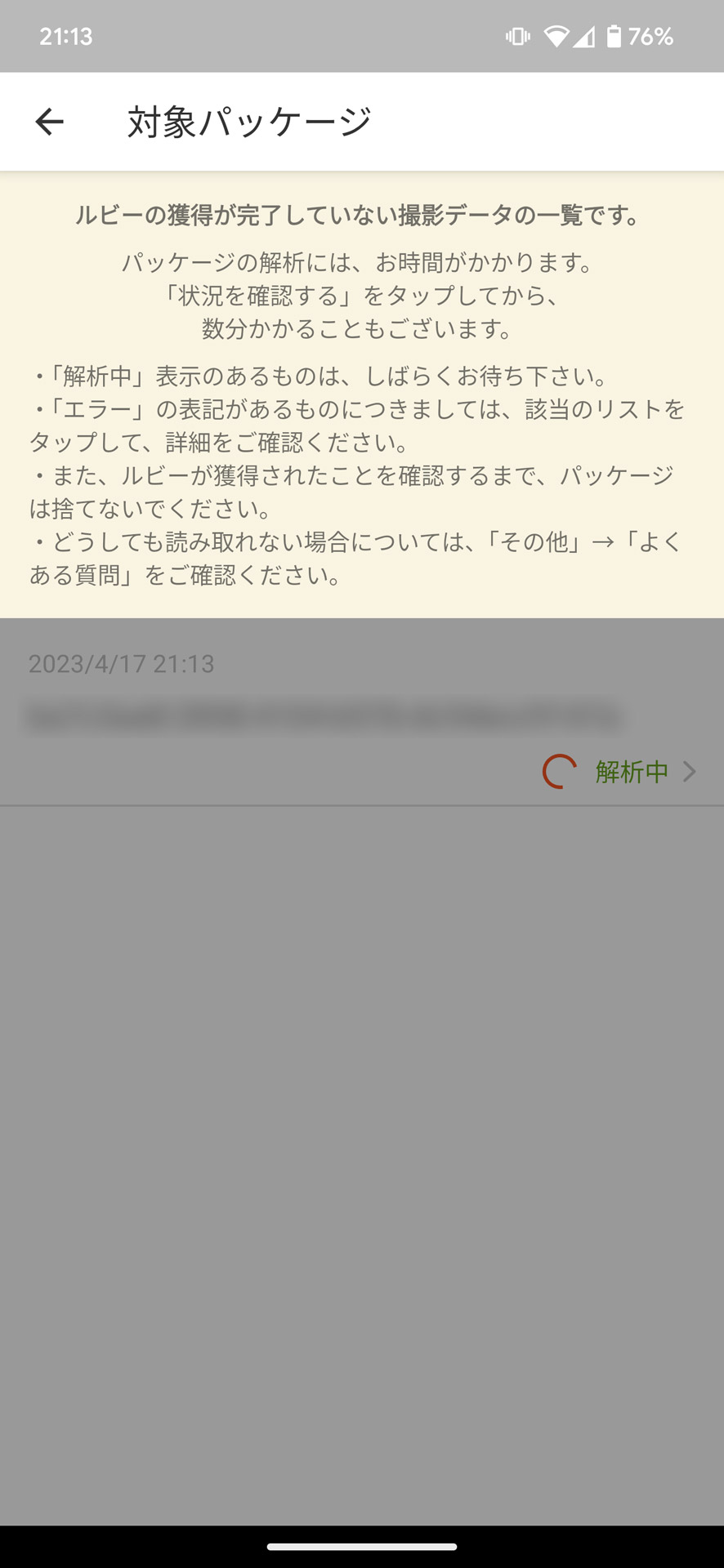Expand the analyzing package row via its arrow
The image size is (724, 1568).
point(691,771)
